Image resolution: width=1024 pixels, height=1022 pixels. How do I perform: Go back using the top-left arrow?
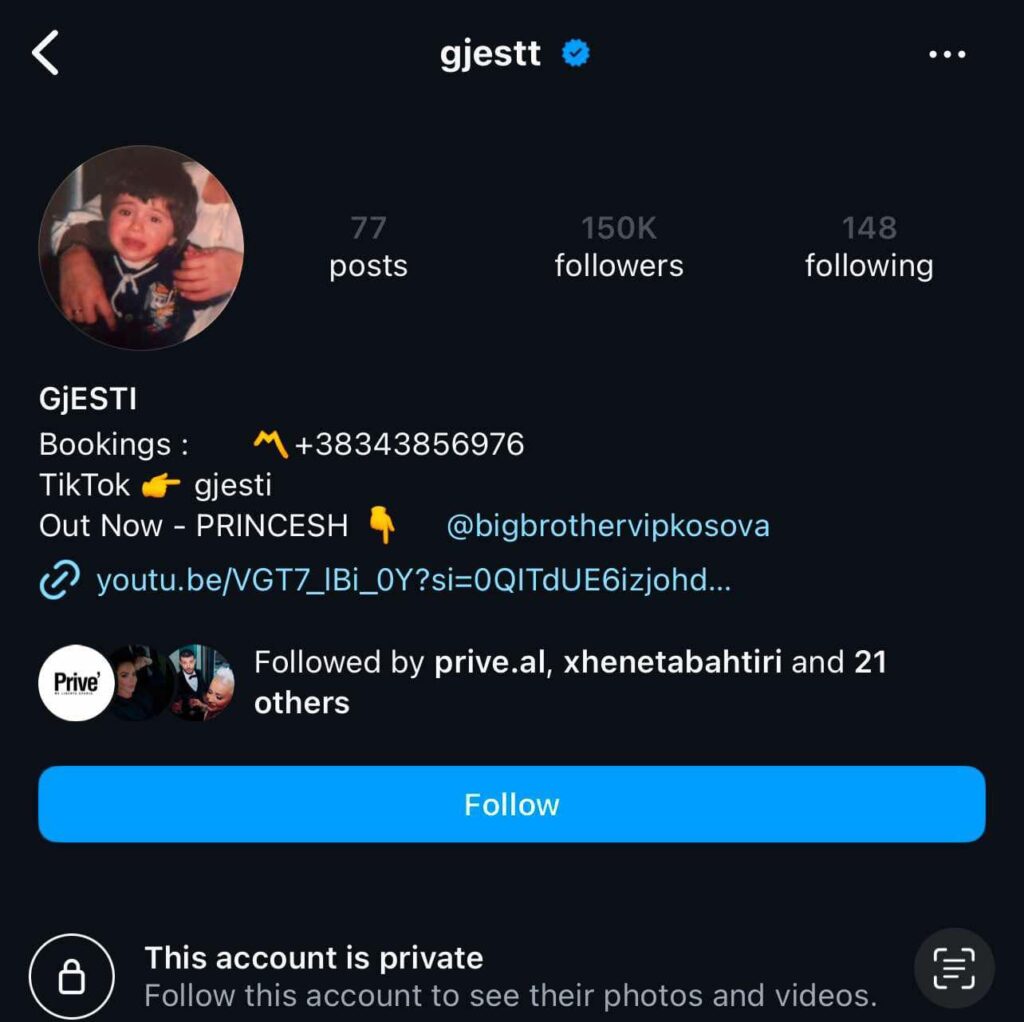[x=46, y=53]
